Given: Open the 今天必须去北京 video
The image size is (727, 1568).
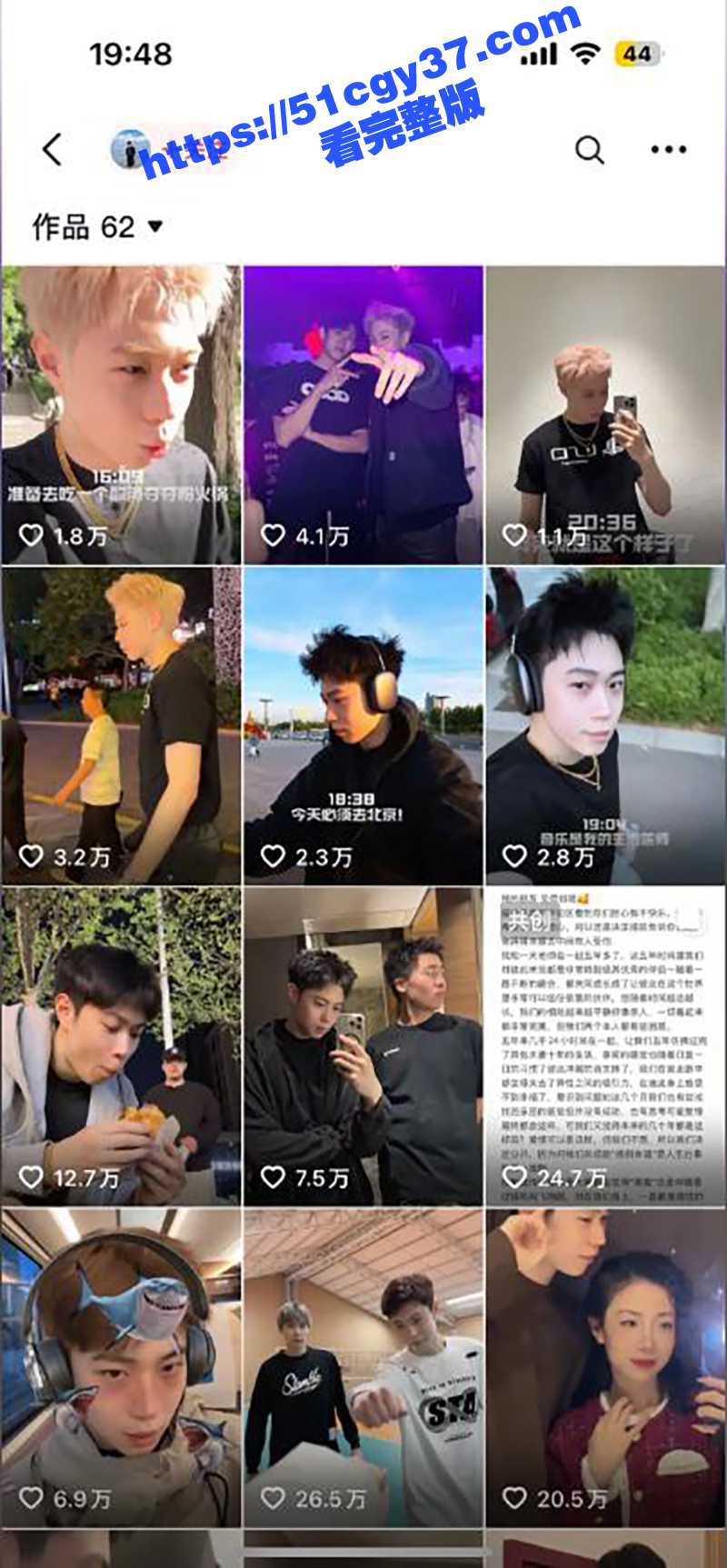Looking at the screenshot, I should 363,725.
